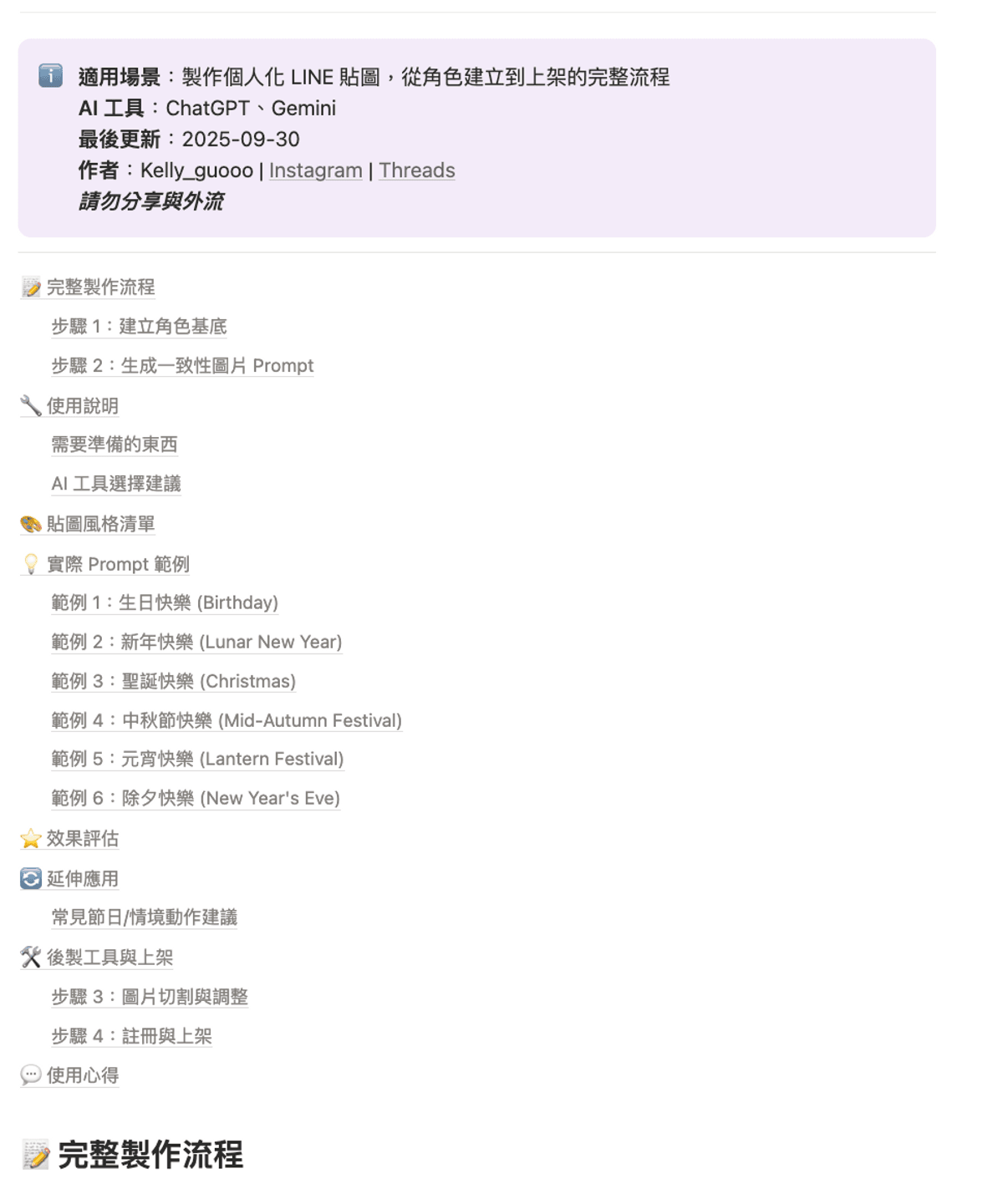Open 範例 6：除夕快樂 (New Year's Eve)
Image resolution: width=1003 pixels, height=1204 pixels.
[196, 798]
